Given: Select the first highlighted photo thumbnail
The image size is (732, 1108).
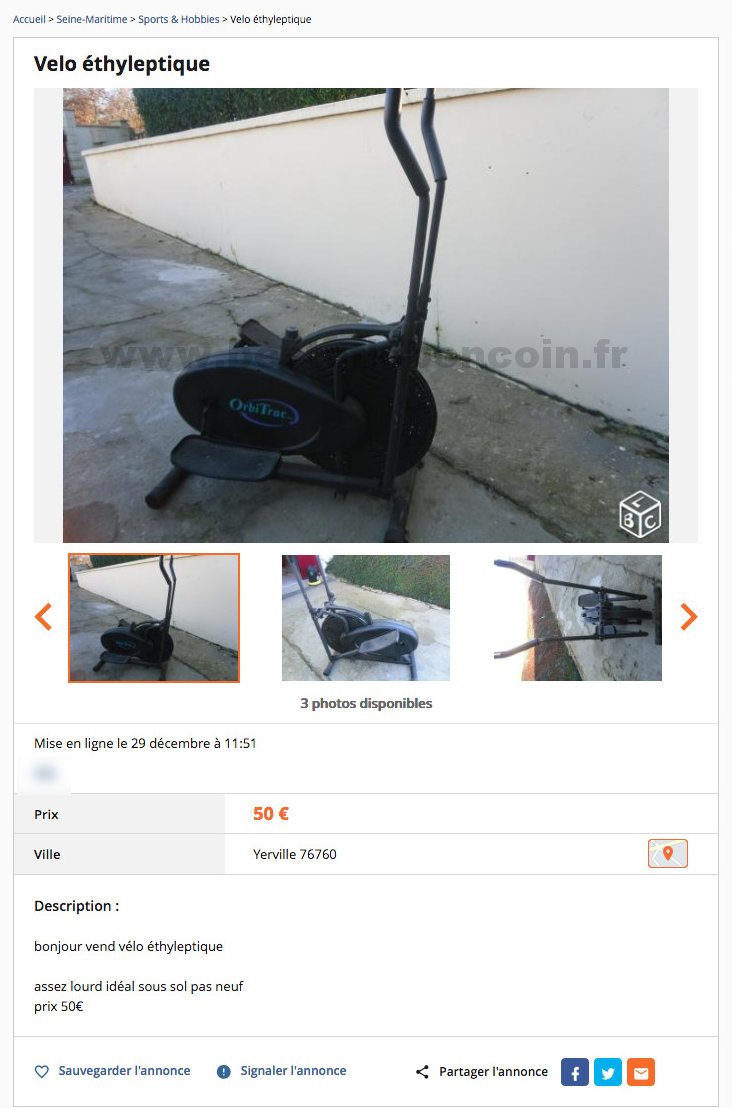Looking at the screenshot, I should pyautogui.click(x=154, y=618).
